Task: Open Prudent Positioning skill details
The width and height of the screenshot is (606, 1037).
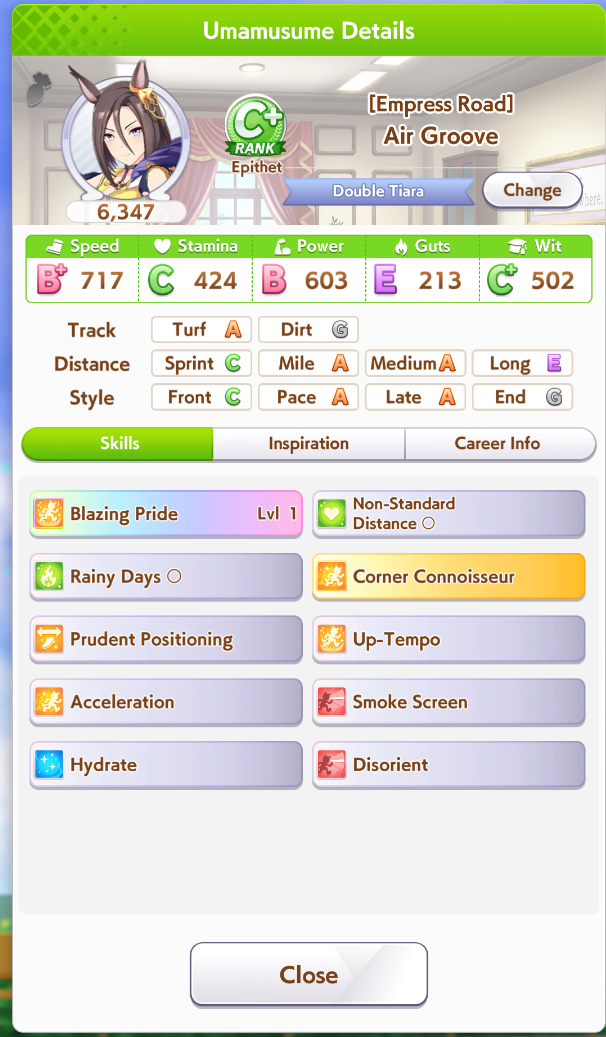Action: (x=166, y=640)
